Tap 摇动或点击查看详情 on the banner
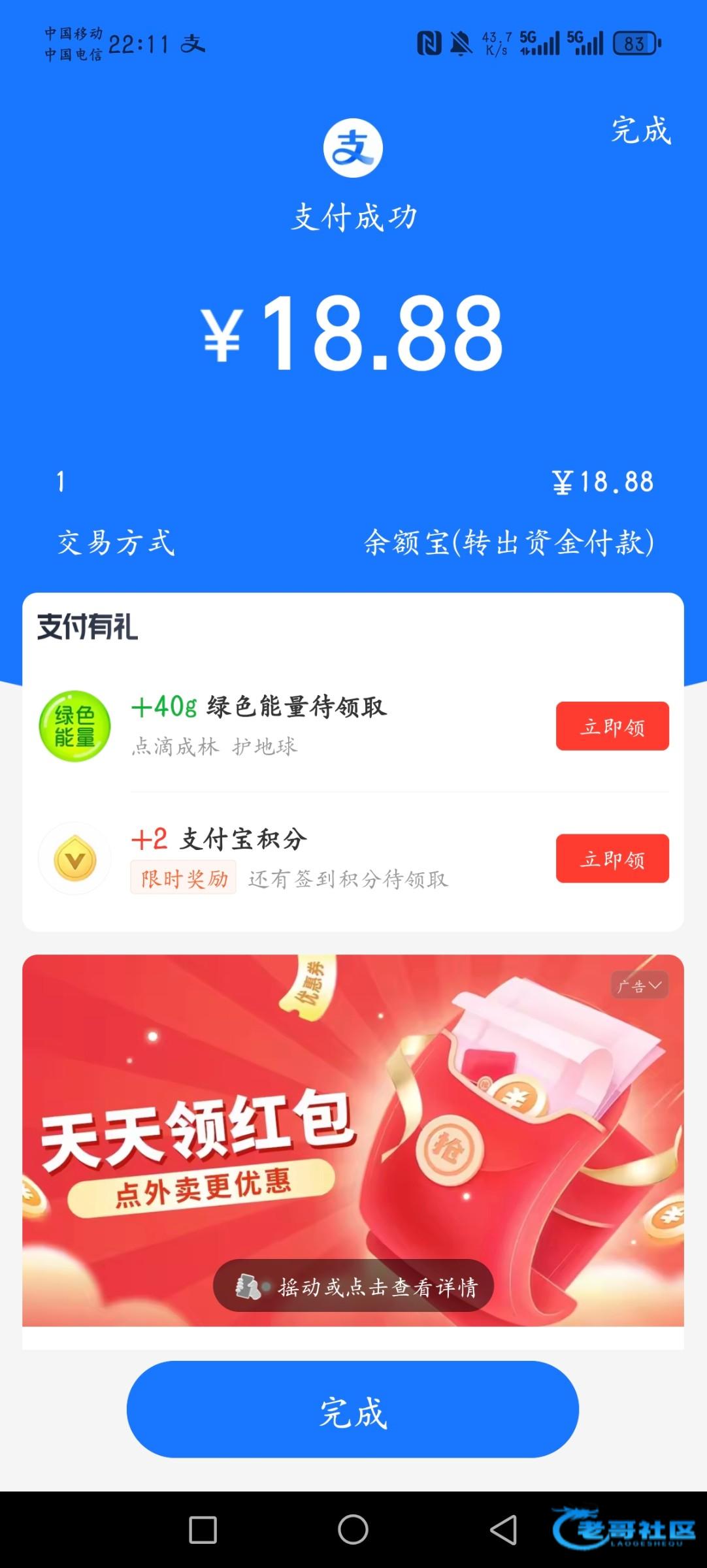The image size is (707, 1568). tap(353, 1287)
